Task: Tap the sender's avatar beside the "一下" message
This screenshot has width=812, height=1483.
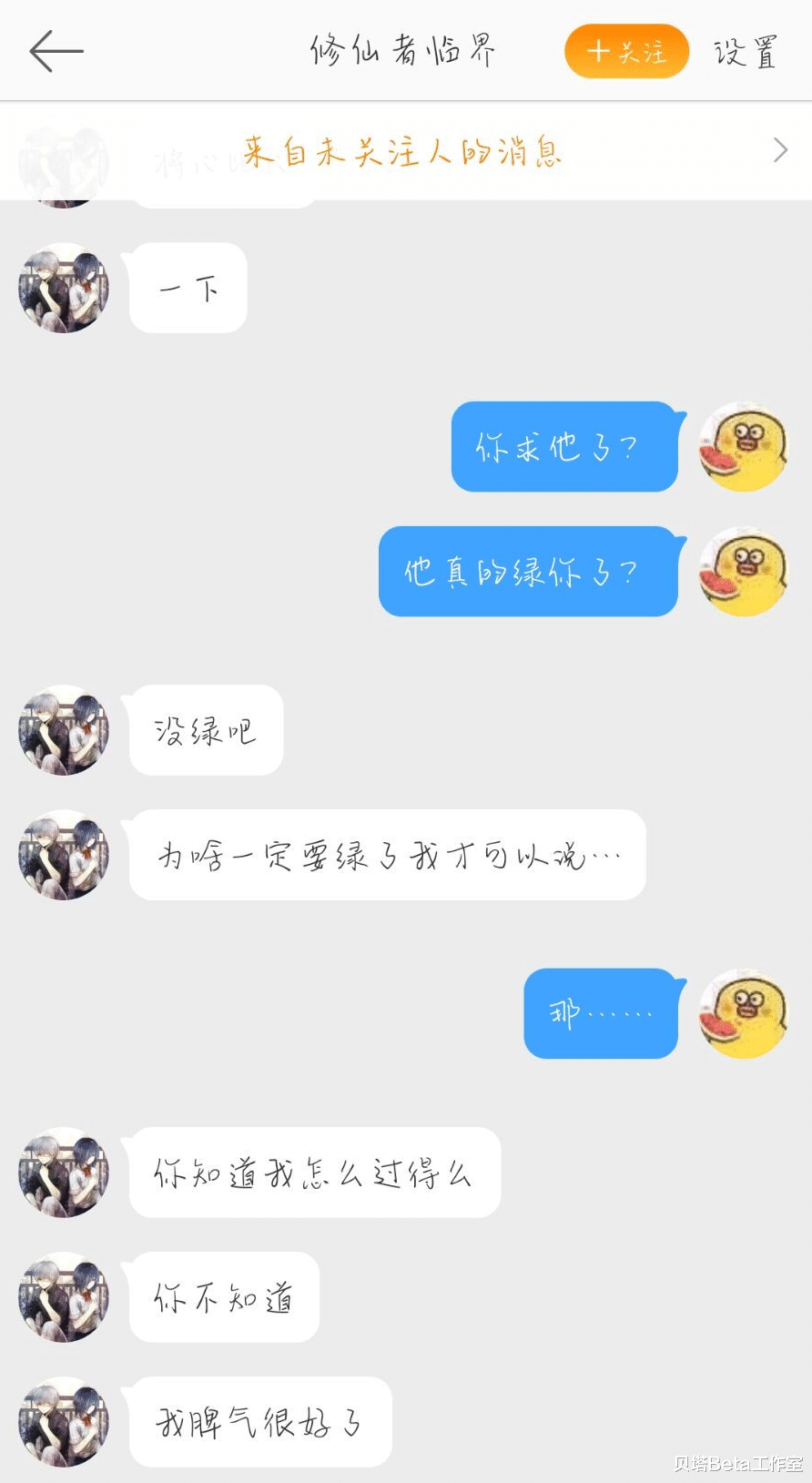Action: point(63,289)
